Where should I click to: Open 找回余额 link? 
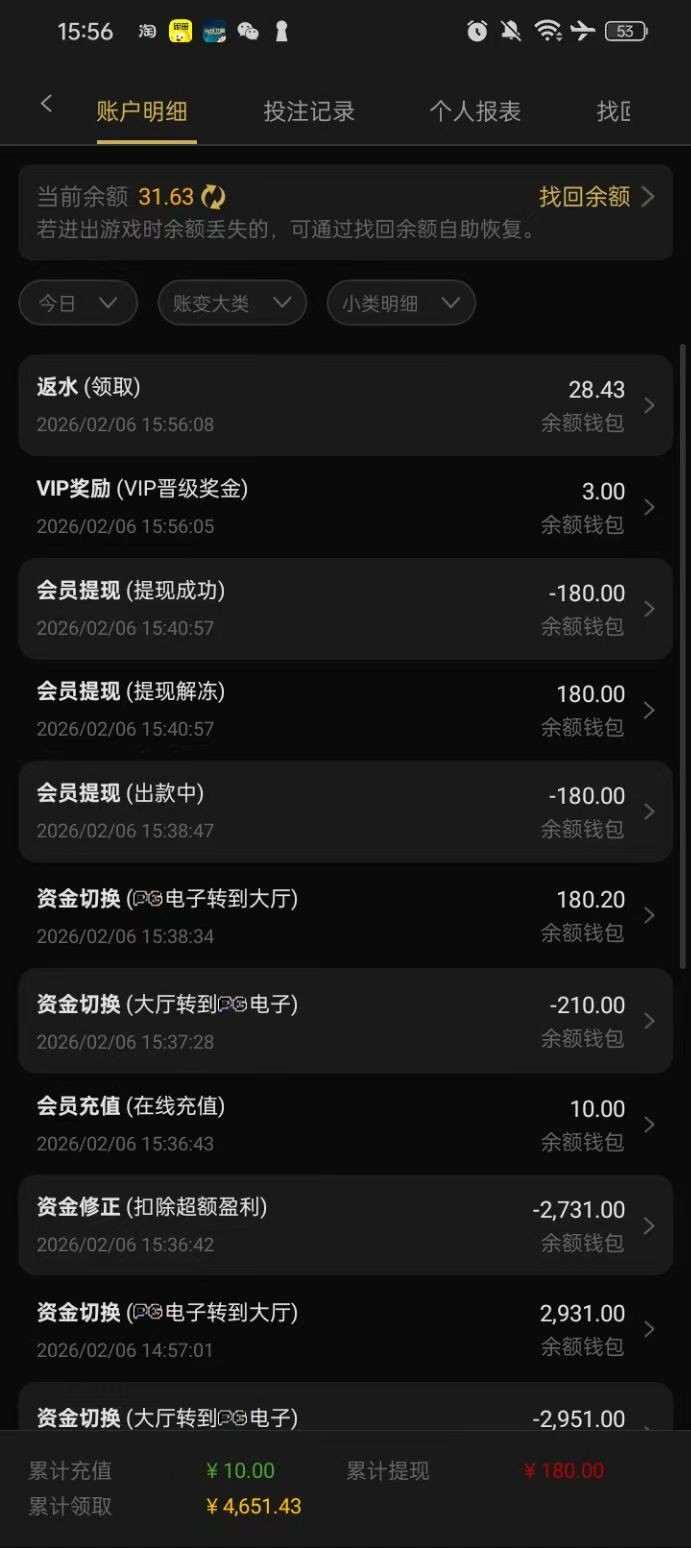pyautogui.click(x=595, y=196)
